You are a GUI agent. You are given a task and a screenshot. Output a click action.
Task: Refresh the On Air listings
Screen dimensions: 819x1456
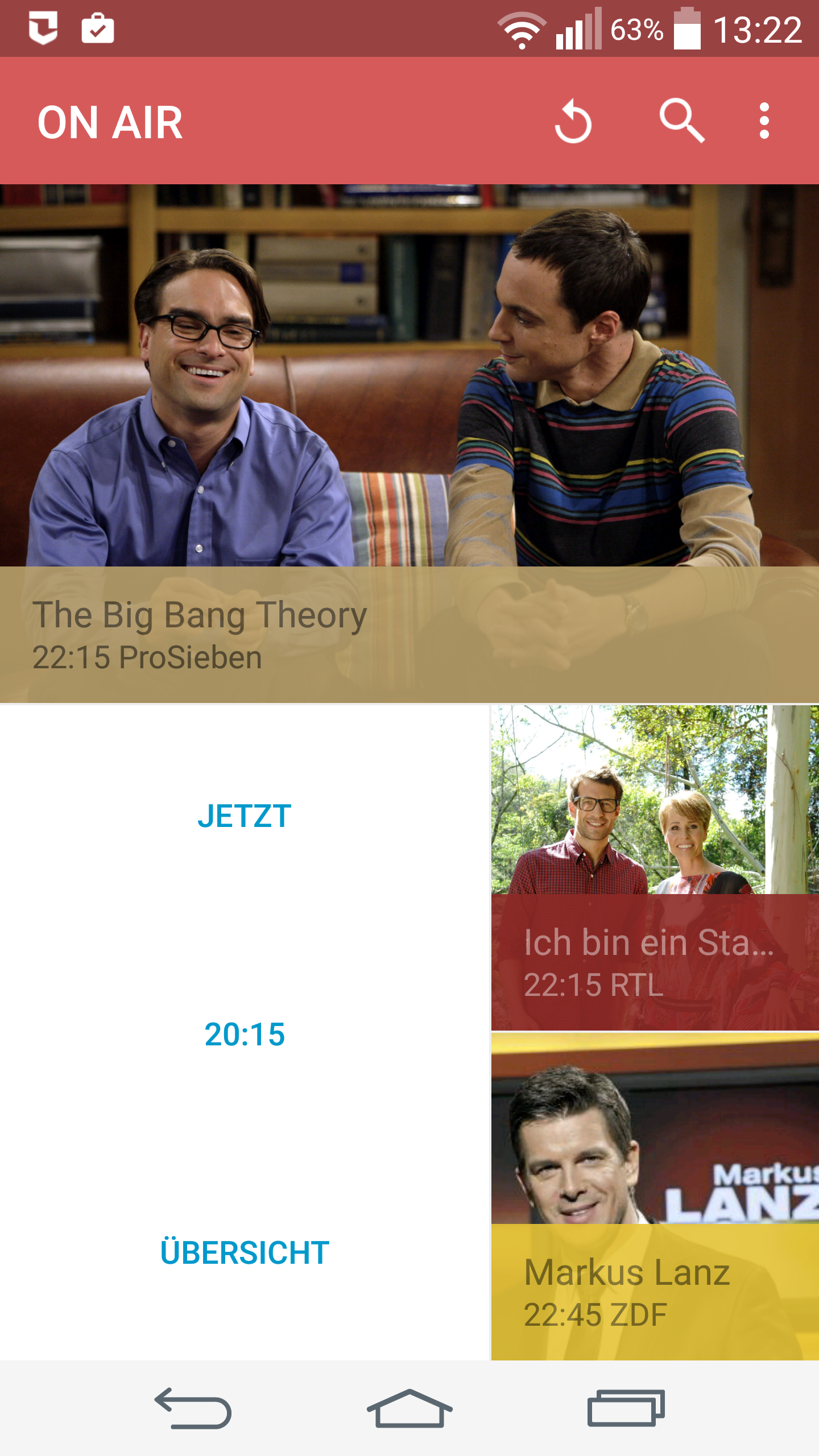pos(573,121)
